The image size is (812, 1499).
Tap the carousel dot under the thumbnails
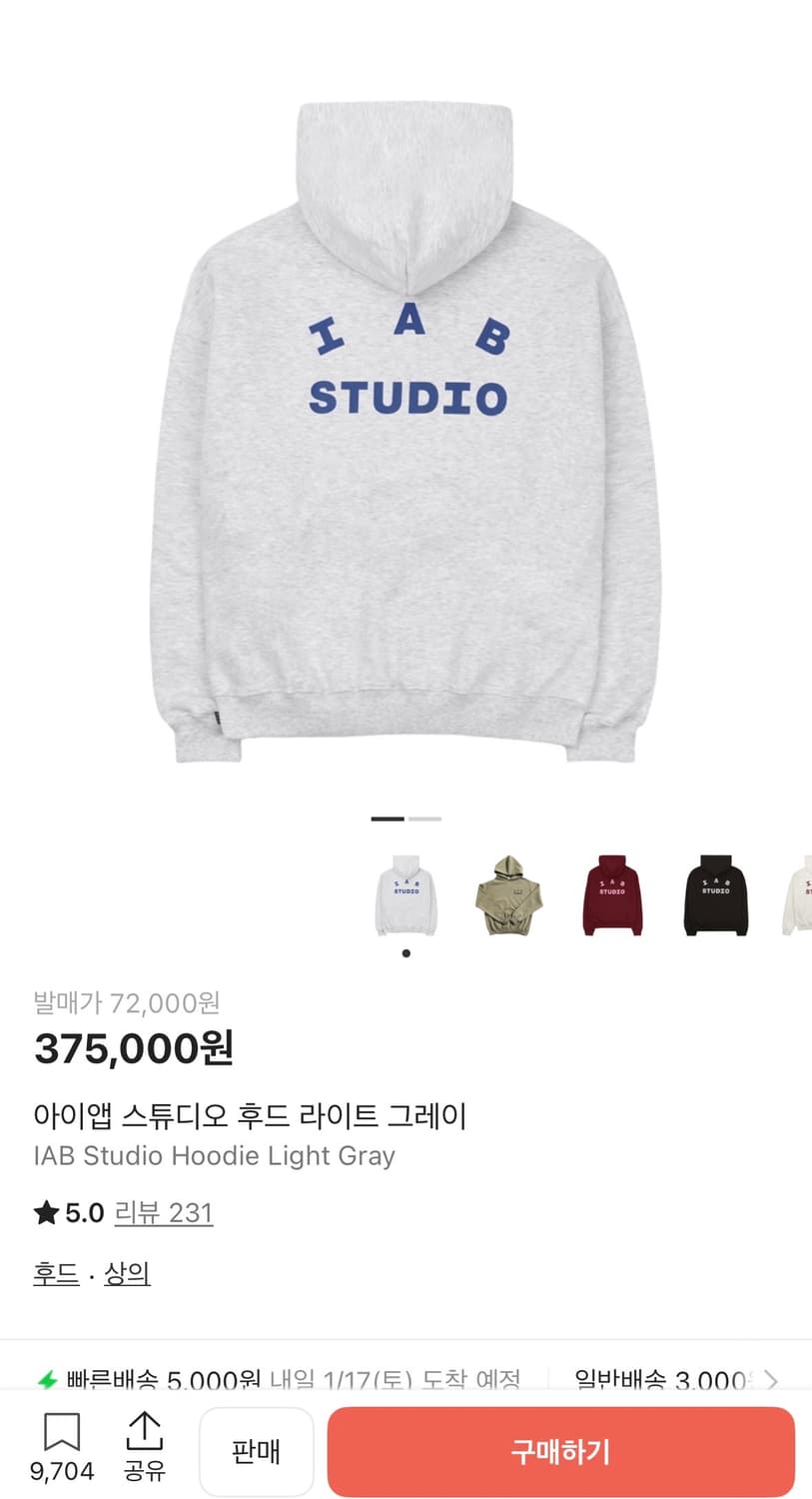click(x=406, y=952)
